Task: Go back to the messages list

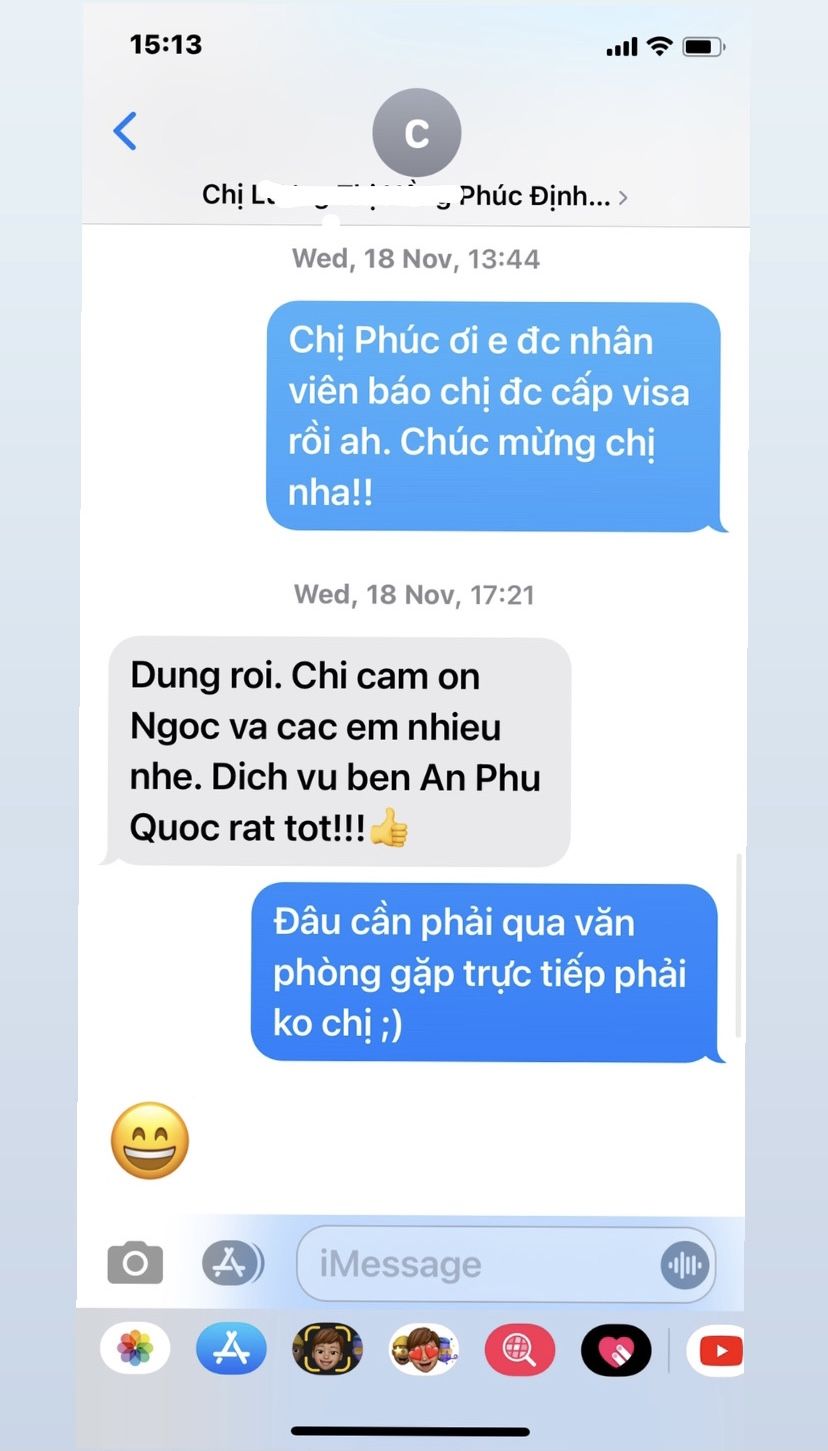Action: point(125,131)
